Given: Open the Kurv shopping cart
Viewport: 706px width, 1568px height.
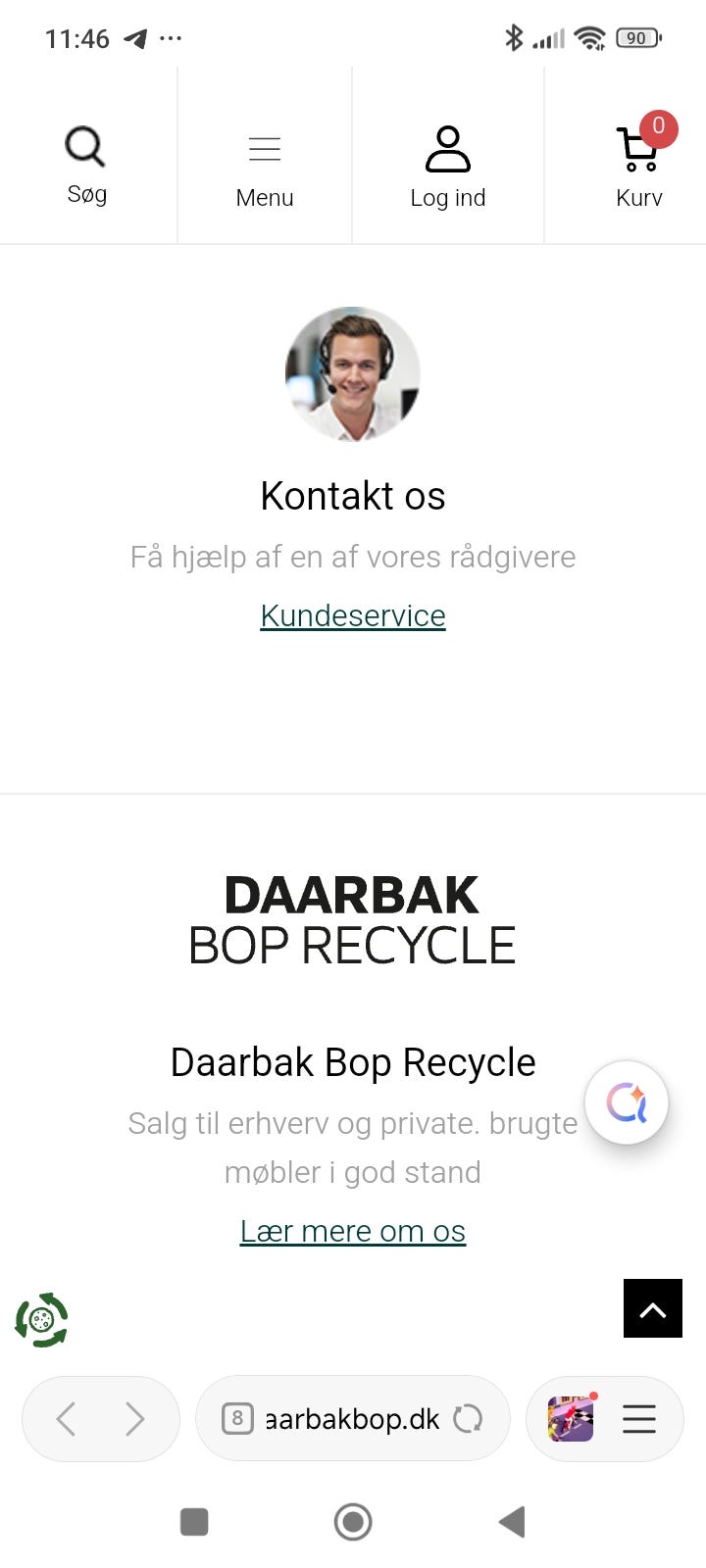Looking at the screenshot, I should pyautogui.click(x=638, y=167).
